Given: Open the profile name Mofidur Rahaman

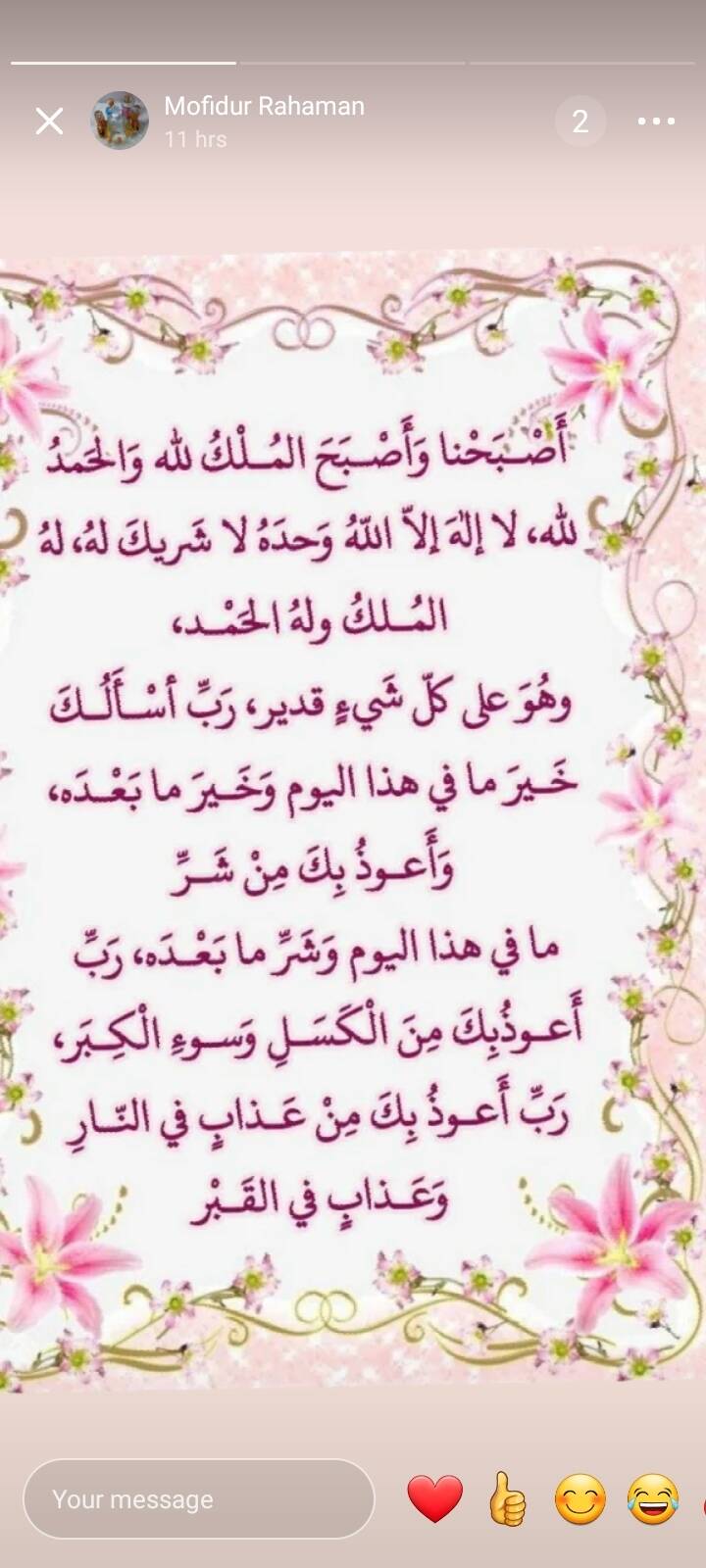Looking at the screenshot, I should 264,106.
